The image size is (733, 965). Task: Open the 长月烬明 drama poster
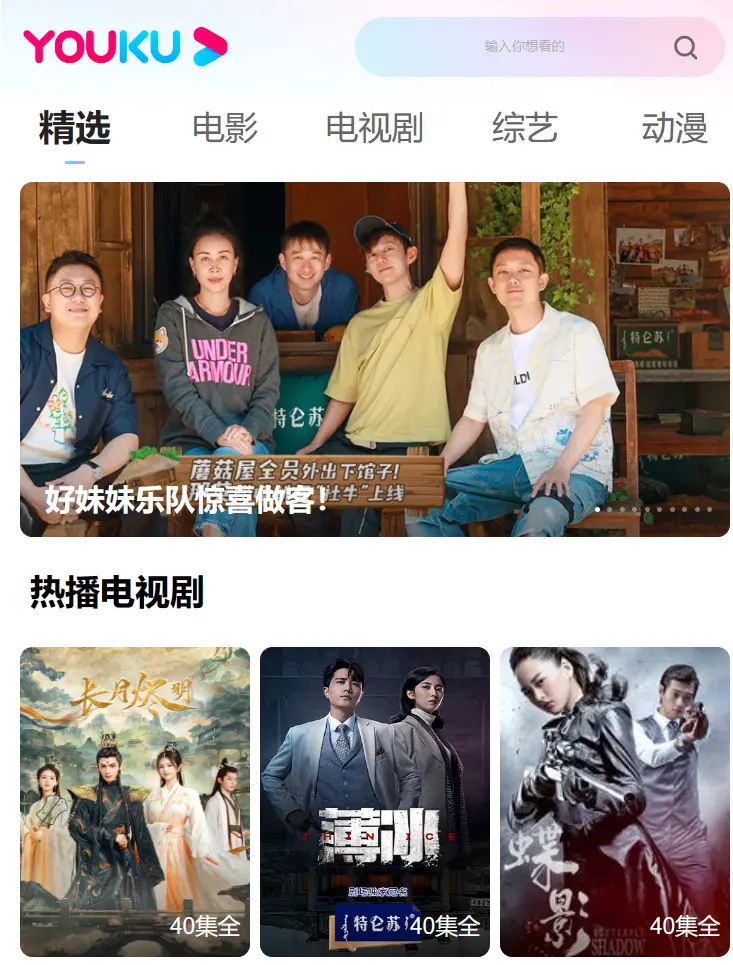click(135, 801)
